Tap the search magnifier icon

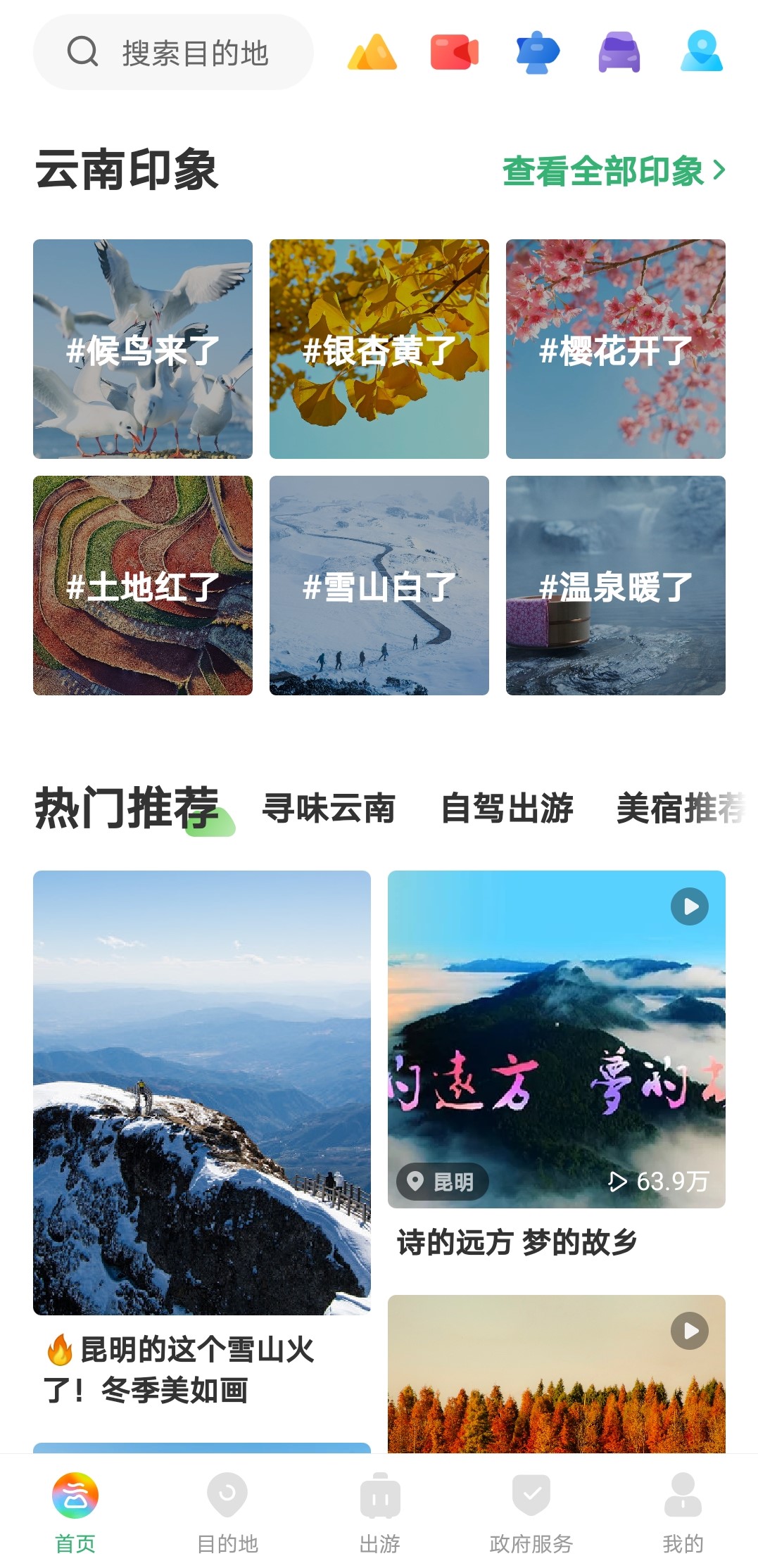[x=83, y=52]
